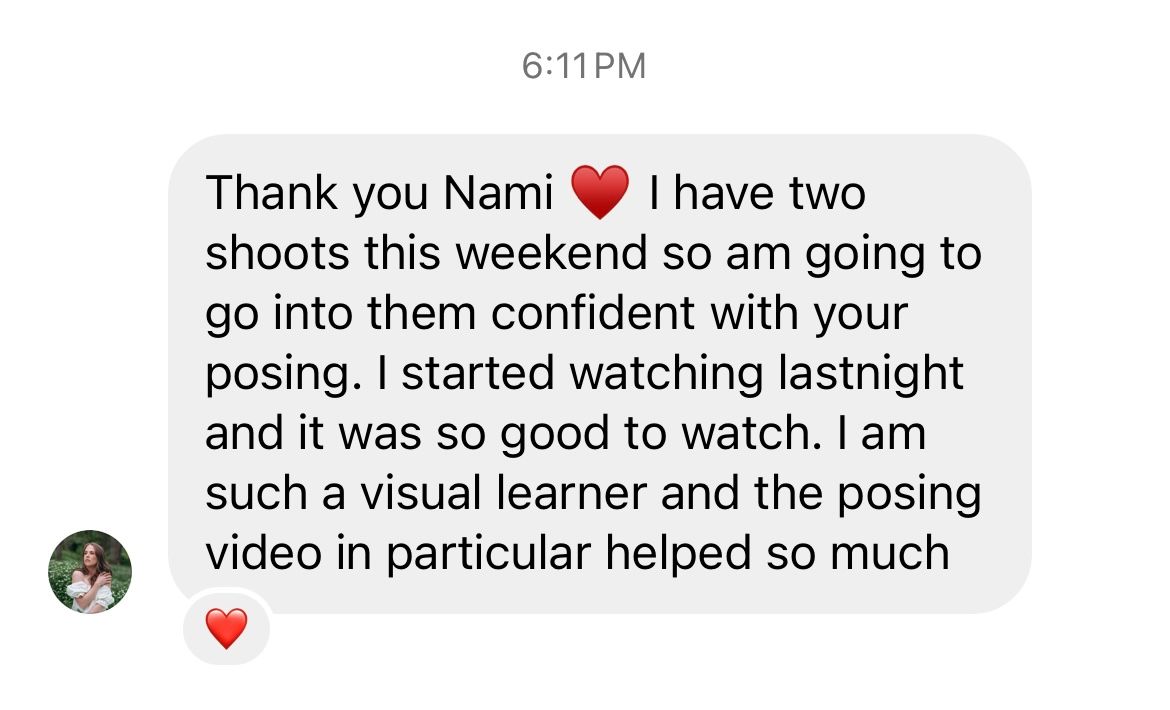Open the sender's profile picture

[x=90, y=571]
